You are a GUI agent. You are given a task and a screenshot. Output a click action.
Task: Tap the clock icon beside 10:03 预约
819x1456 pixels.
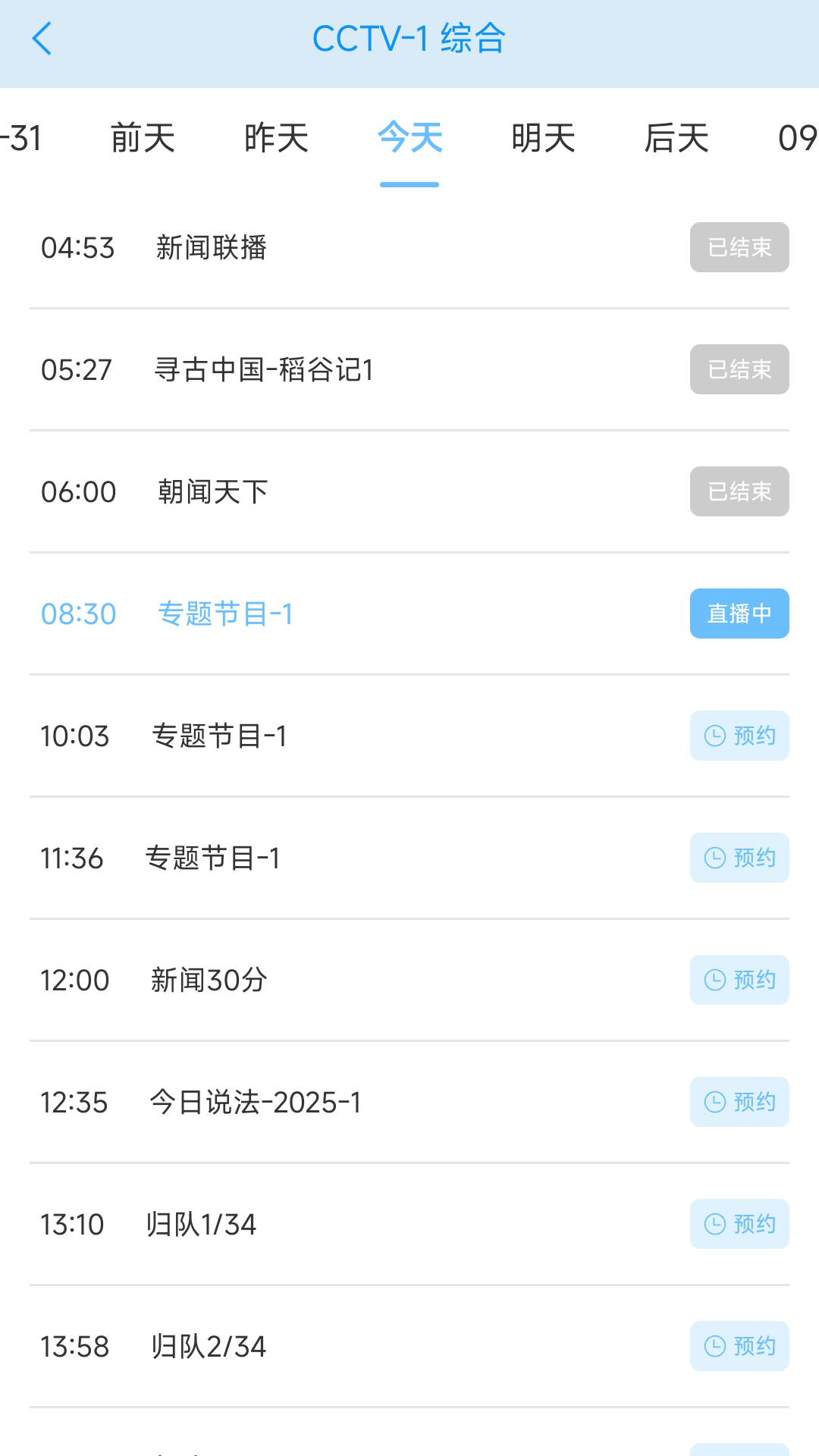pos(714,736)
